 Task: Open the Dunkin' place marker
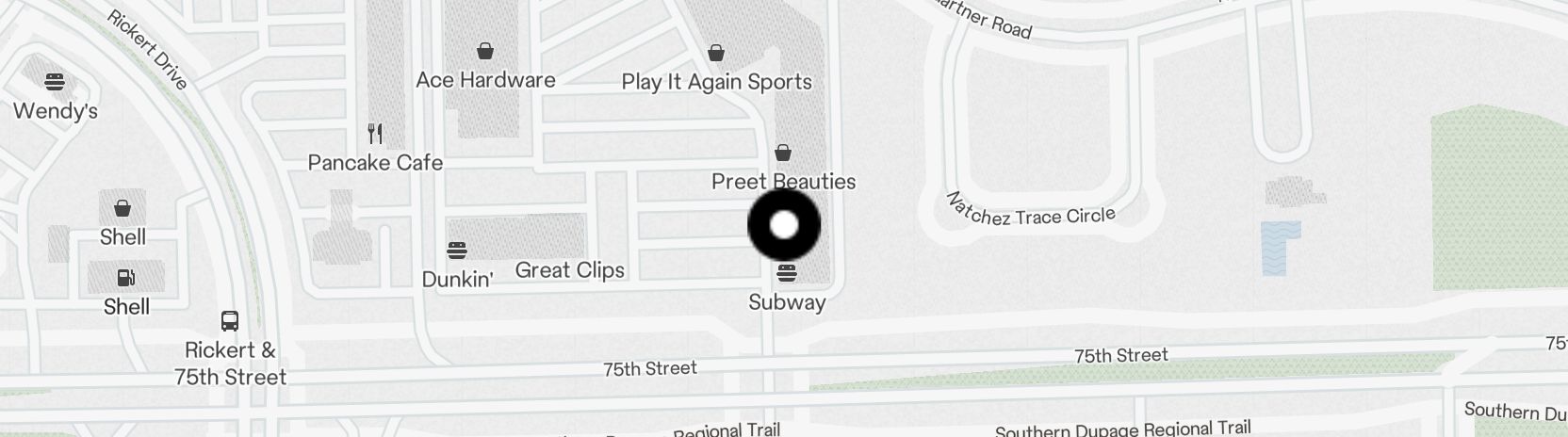point(457,251)
